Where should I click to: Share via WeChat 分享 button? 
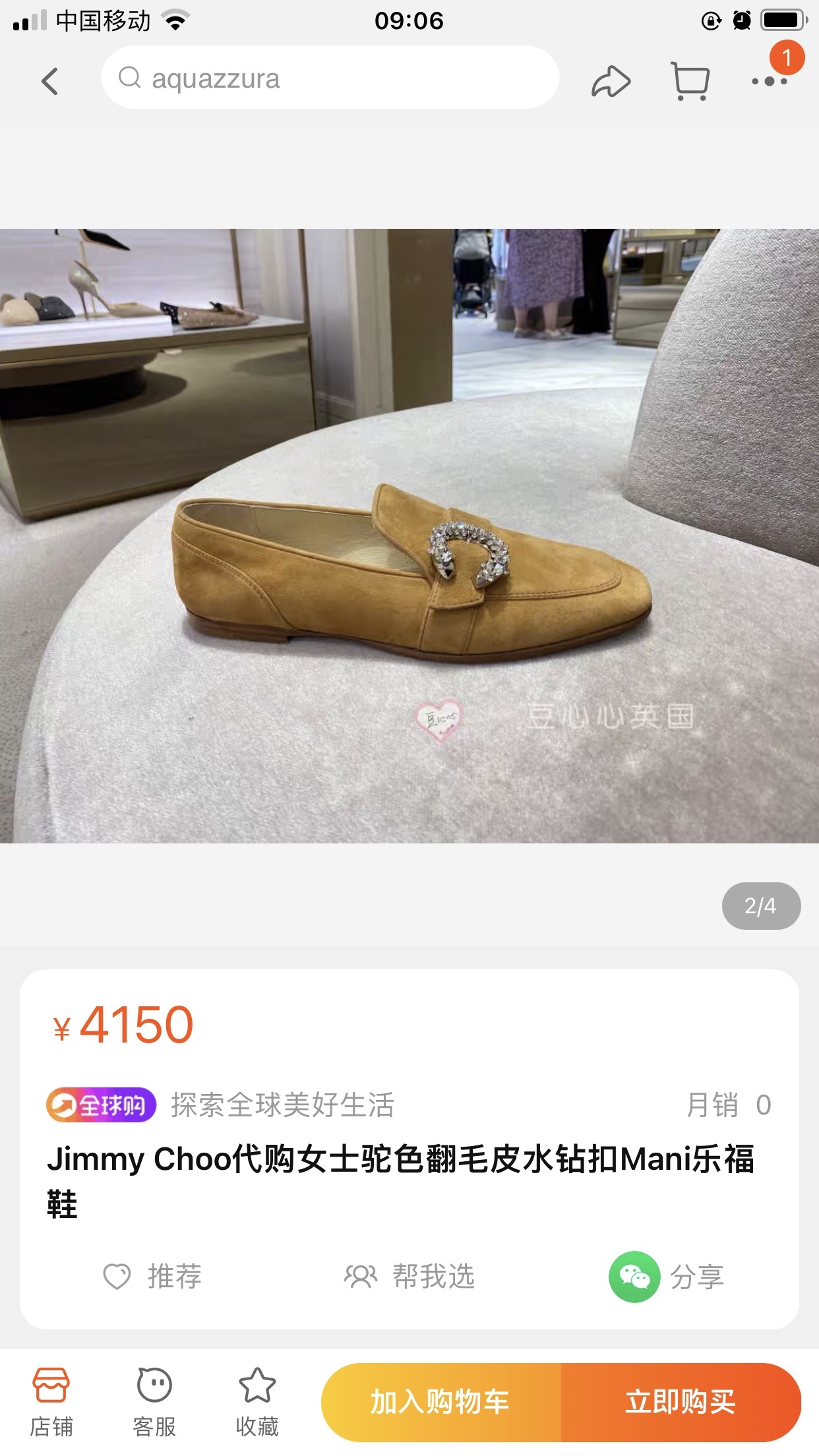pos(666,1277)
